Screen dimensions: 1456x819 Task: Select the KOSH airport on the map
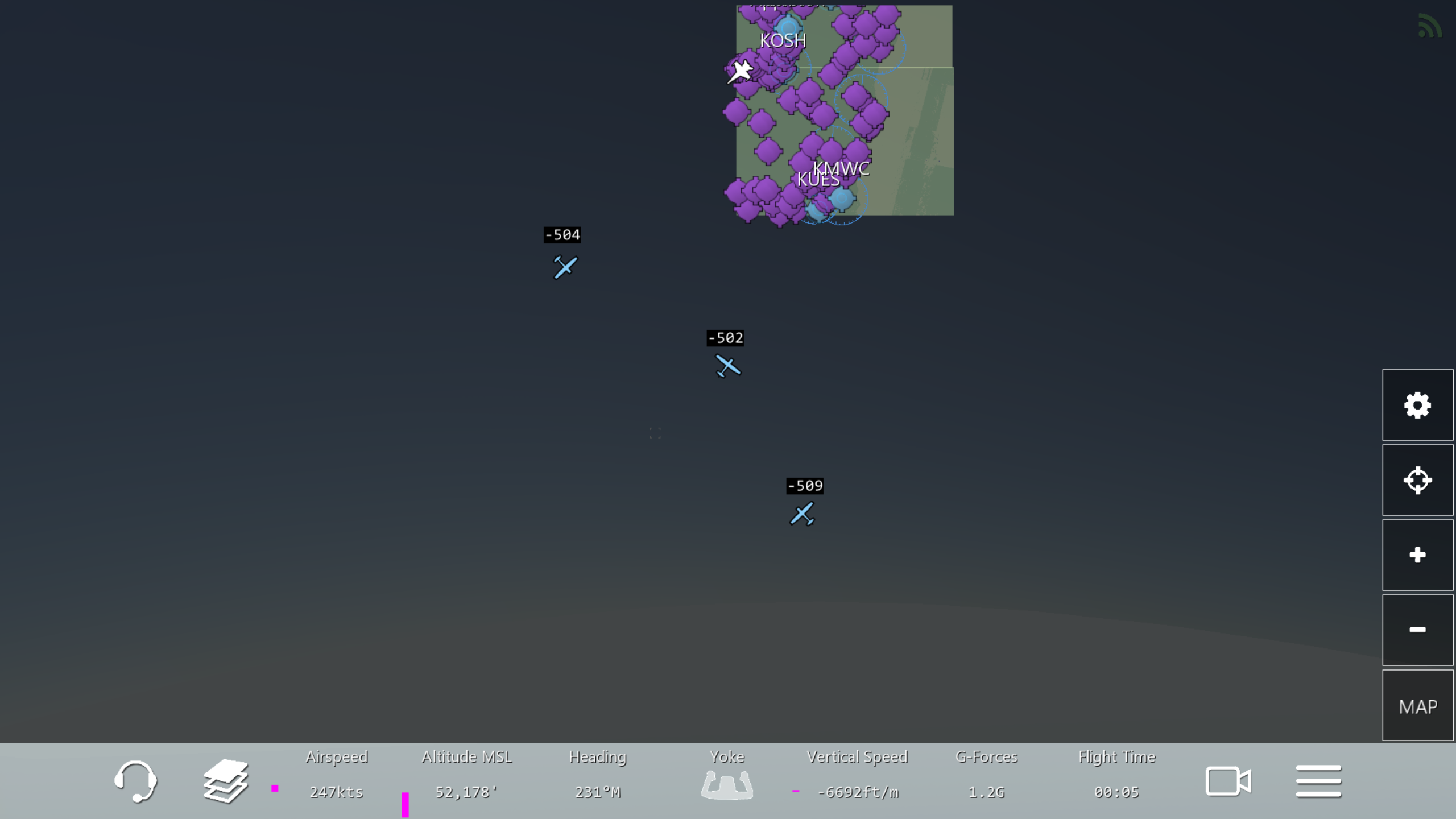coord(788,27)
